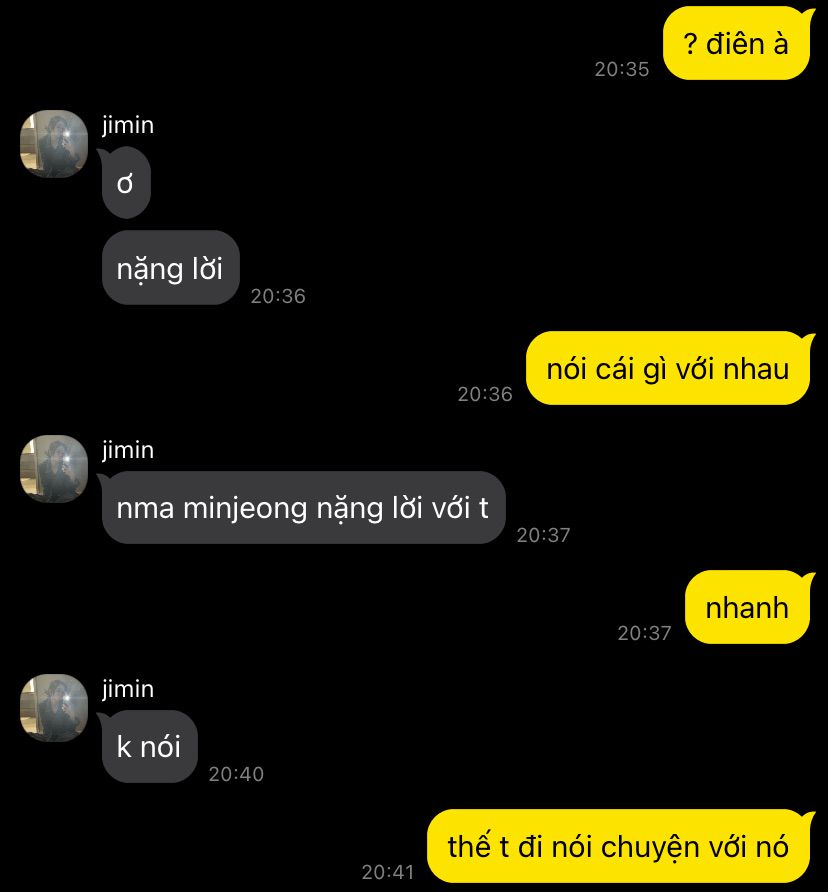This screenshot has width=828, height=892.
Task: Open jimin's avatar beside the 'ơ' message
Action: click(54, 144)
